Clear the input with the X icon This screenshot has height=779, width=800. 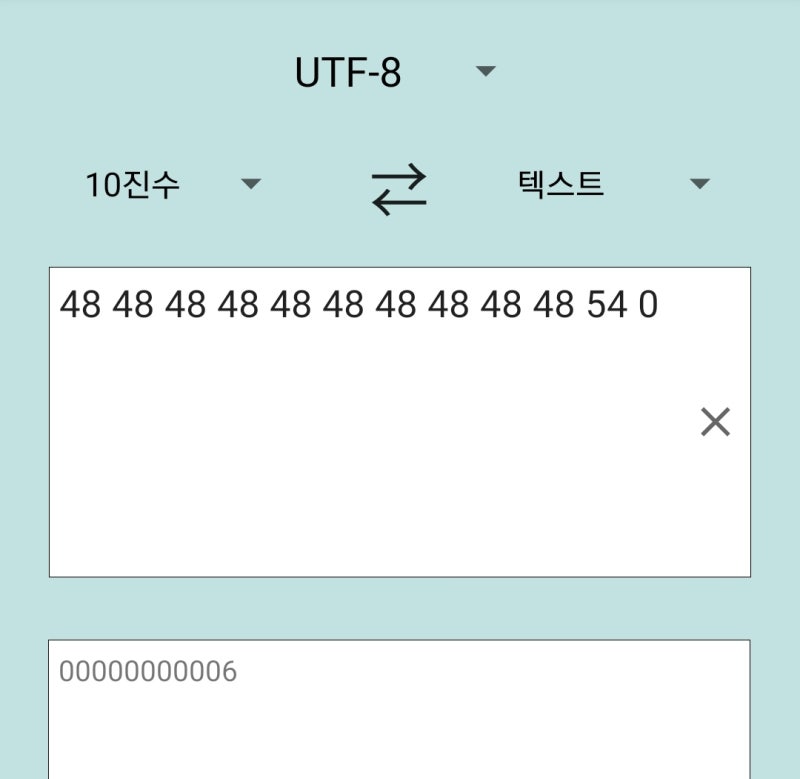[x=715, y=422]
